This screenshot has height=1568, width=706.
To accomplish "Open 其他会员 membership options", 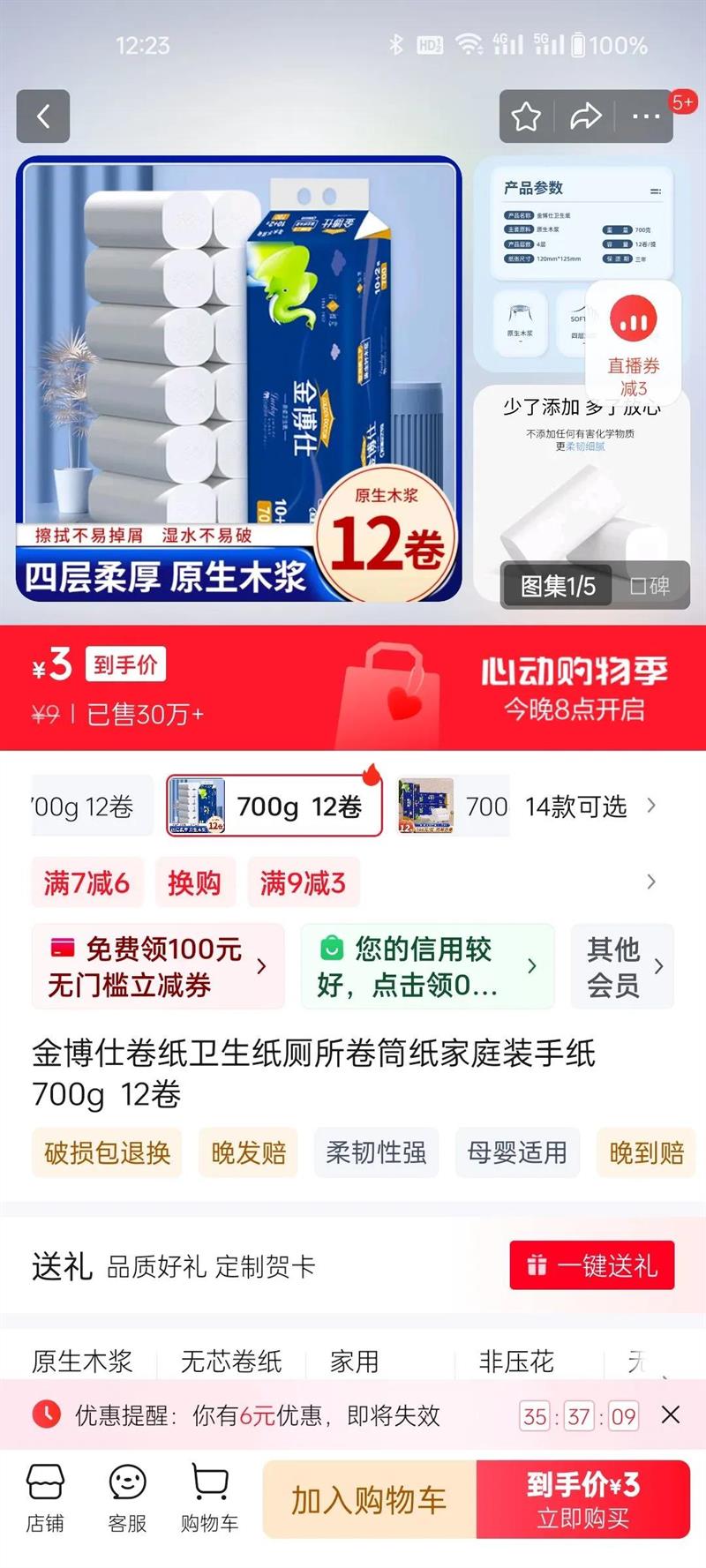I will [x=623, y=966].
